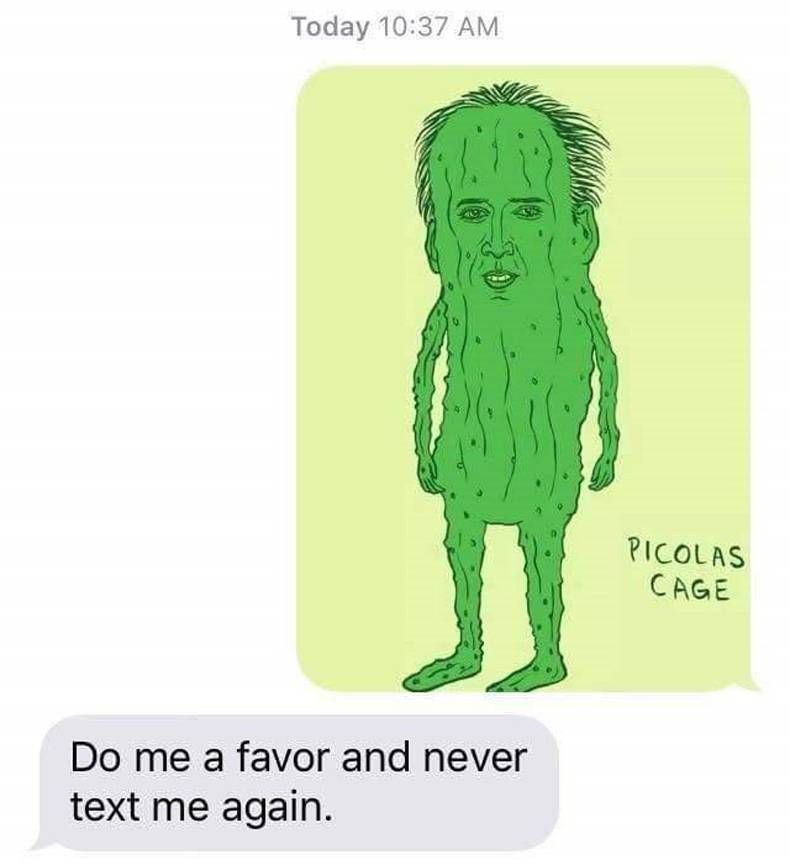Open the Picolas Cage picture message
The image size is (790, 865).
point(525,380)
